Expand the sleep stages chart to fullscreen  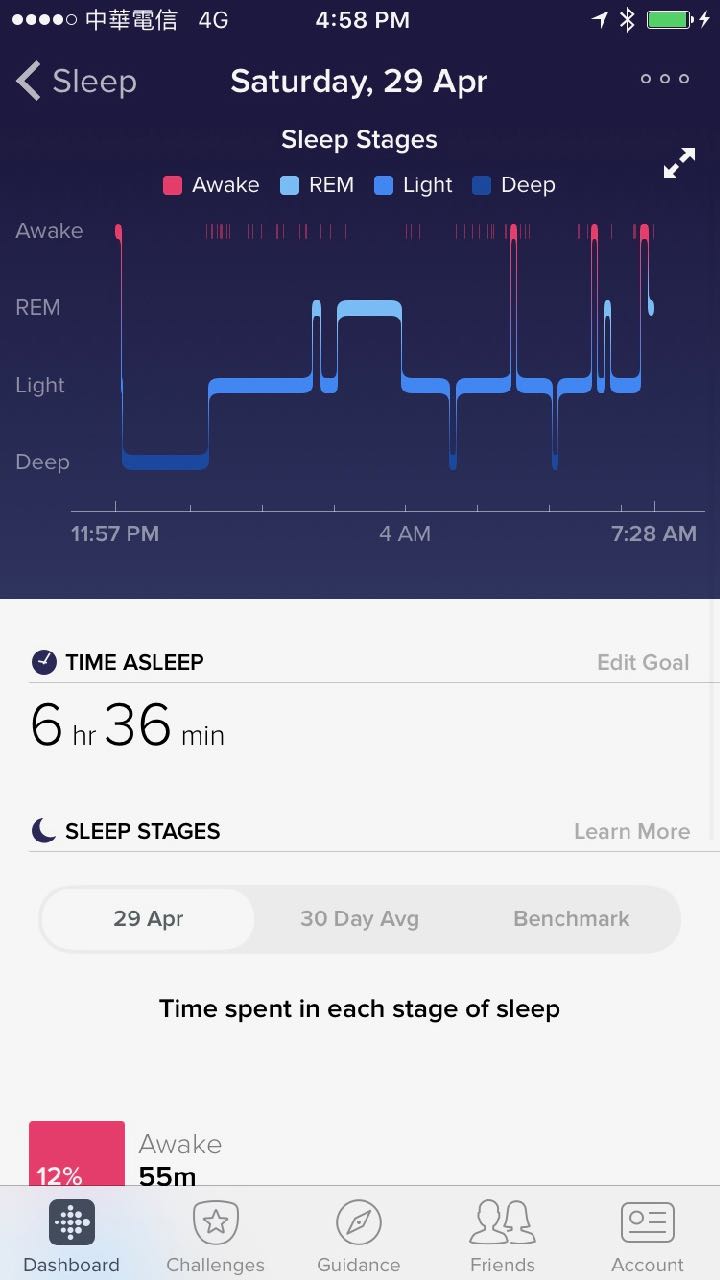click(x=679, y=164)
